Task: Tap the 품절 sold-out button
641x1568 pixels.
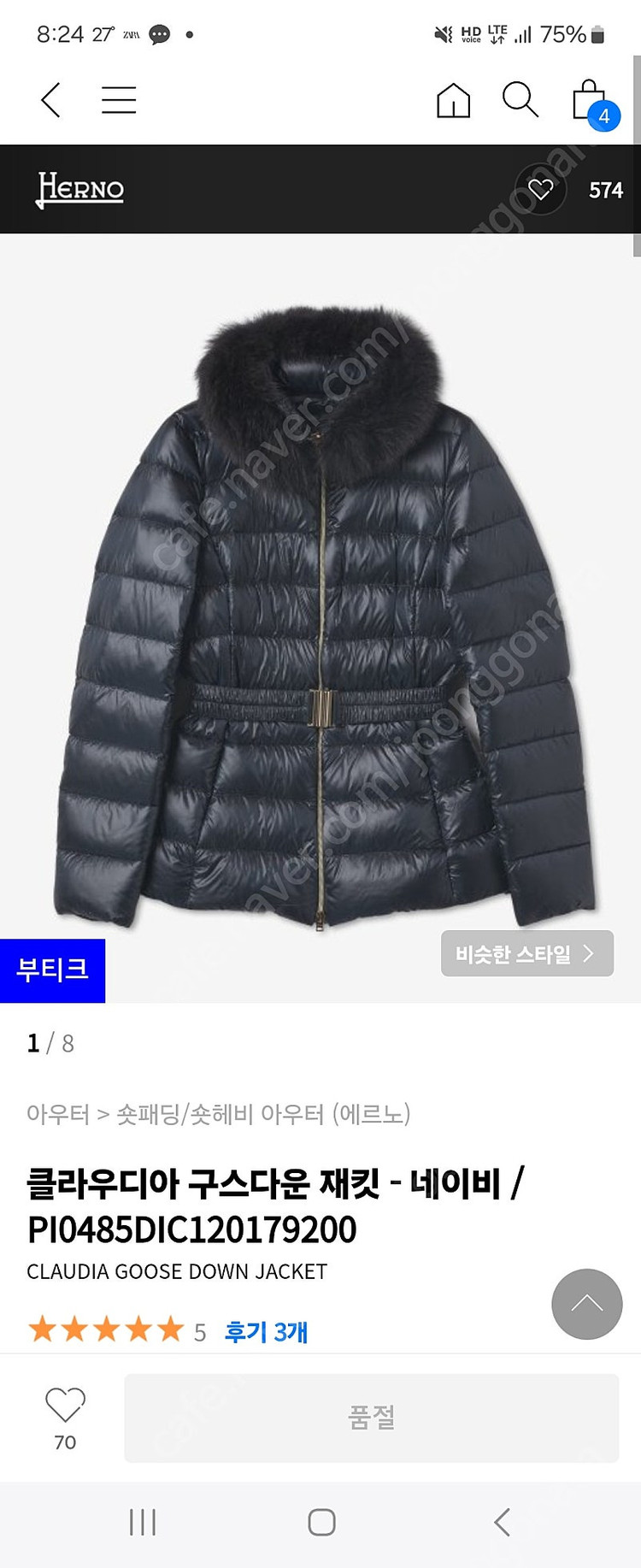Action: pos(371,1418)
